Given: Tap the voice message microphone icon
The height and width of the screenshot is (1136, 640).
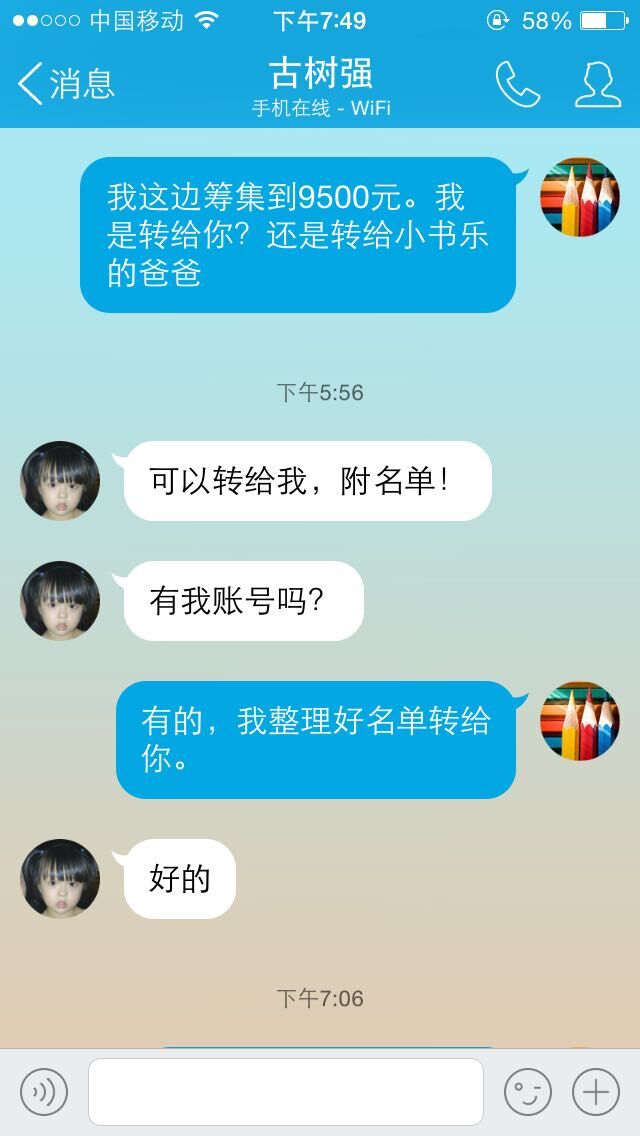Looking at the screenshot, I should click(44, 1091).
